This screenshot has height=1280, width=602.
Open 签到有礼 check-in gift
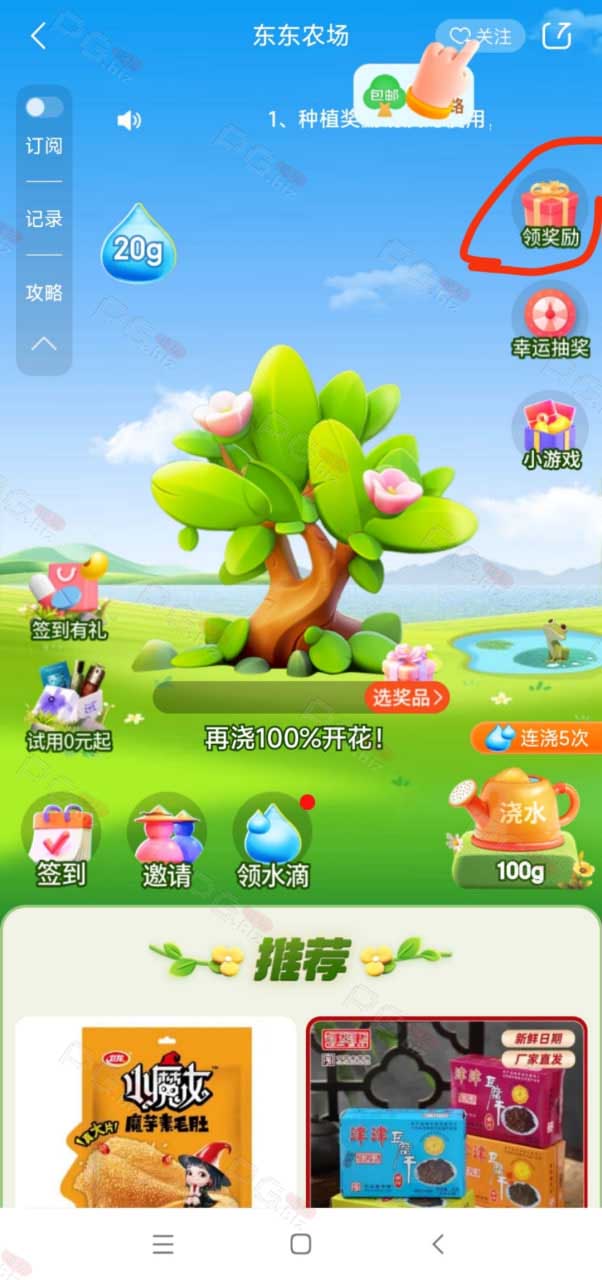[x=68, y=598]
